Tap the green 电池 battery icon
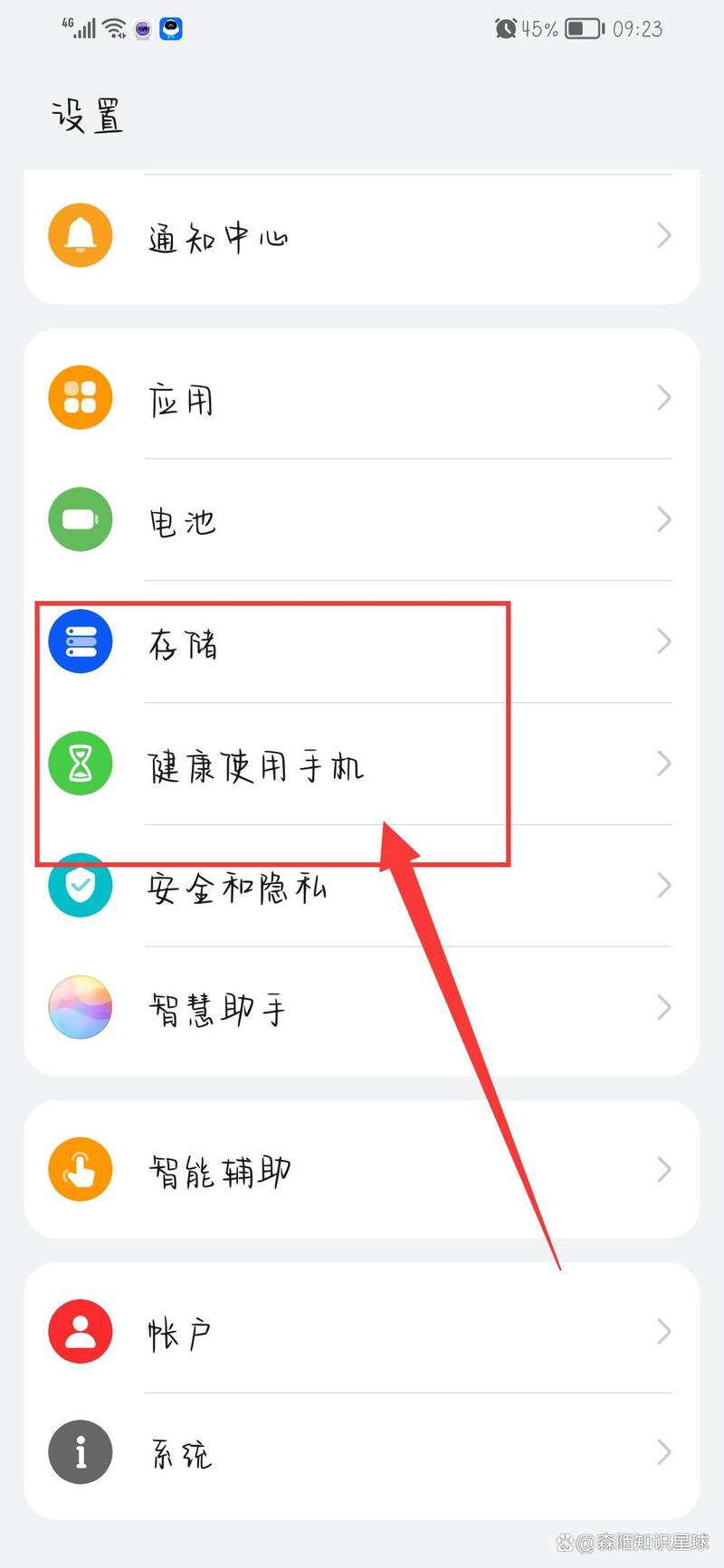Image resolution: width=724 pixels, height=1568 pixels. (80, 519)
